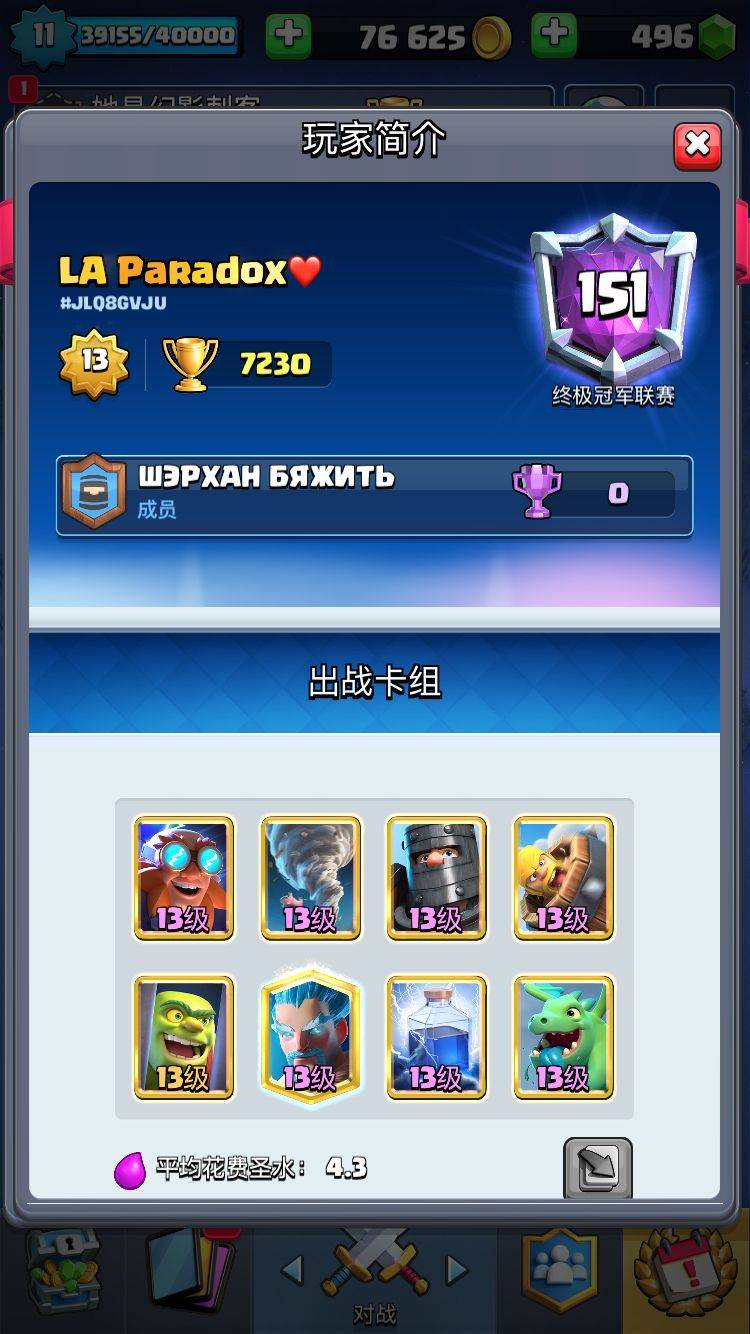View the Baby Dragon card details

pyautogui.click(x=563, y=1037)
